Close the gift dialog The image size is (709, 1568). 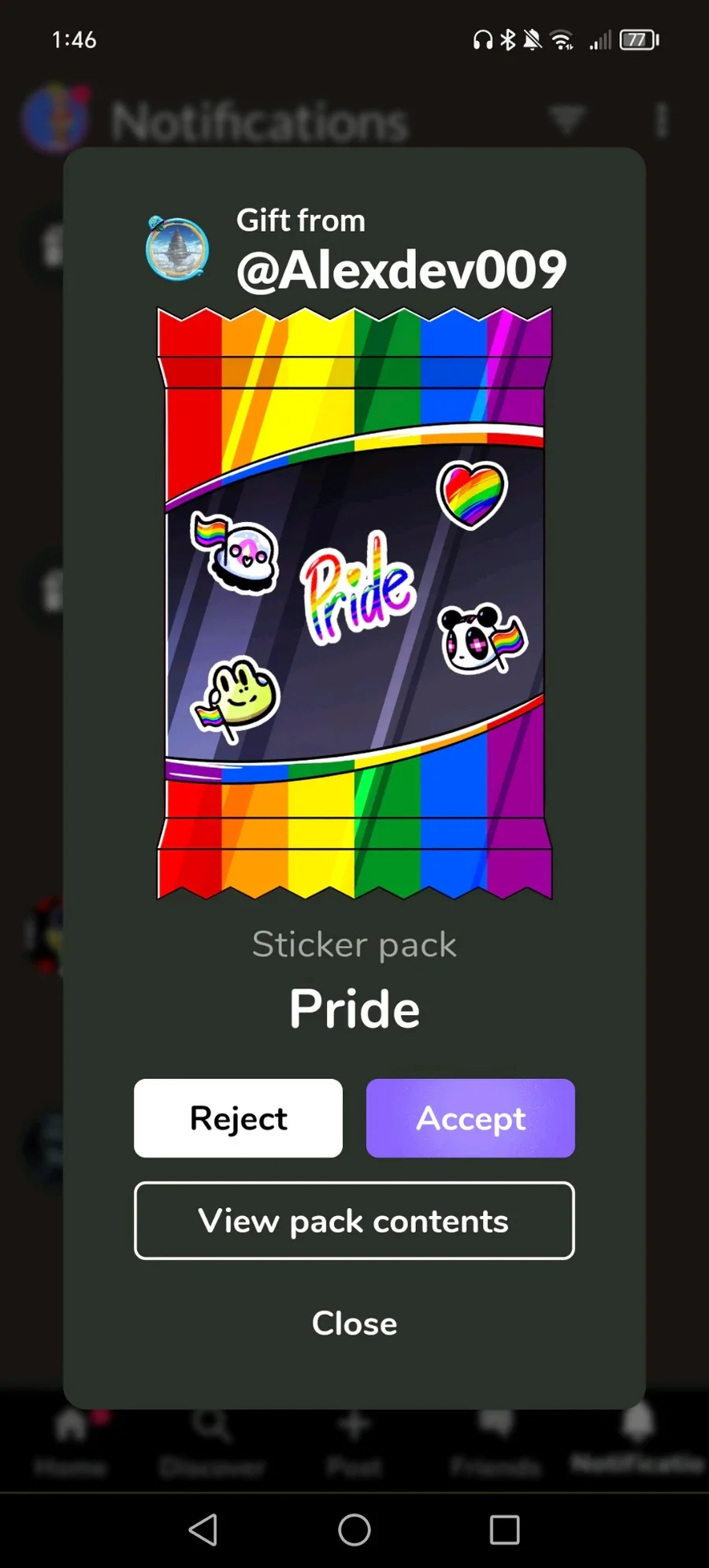coord(354,1323)
